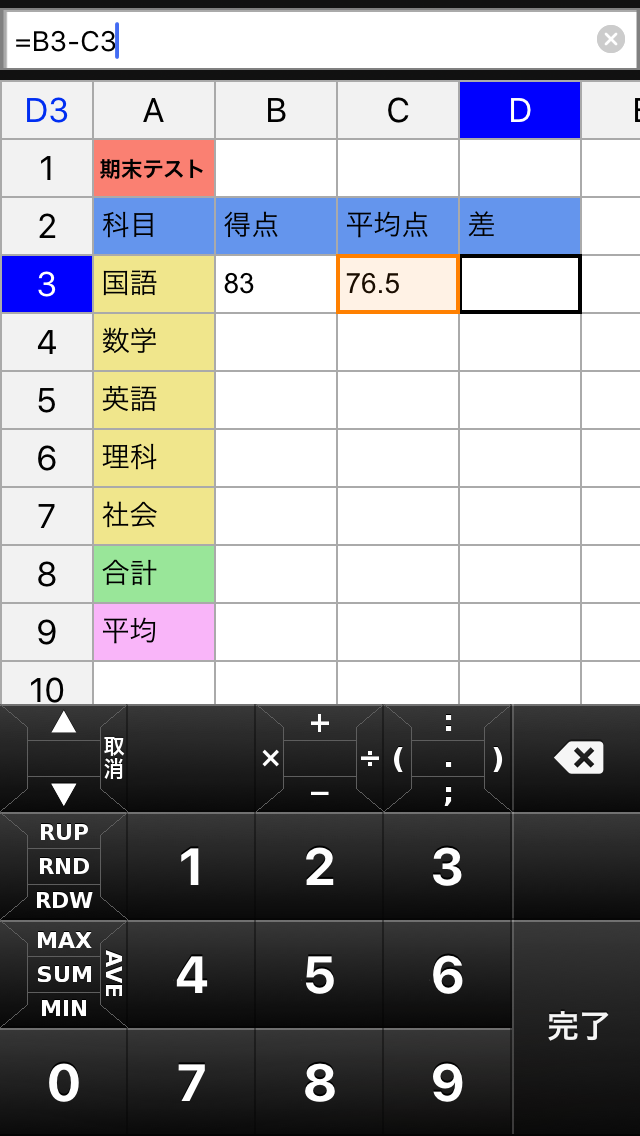Insert the RDW round-down function

tap(65, 901)
